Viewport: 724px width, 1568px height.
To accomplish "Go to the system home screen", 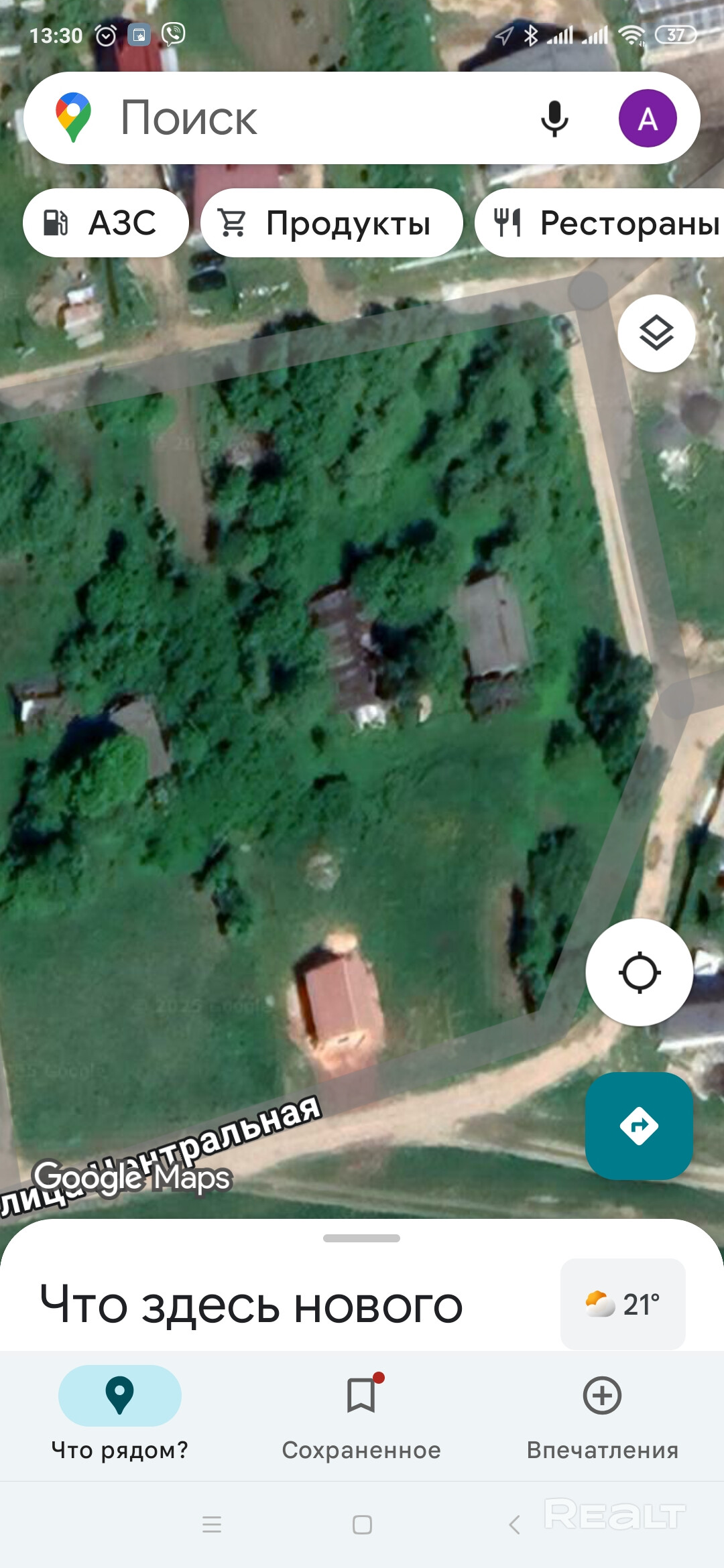I will [x=362, y=1525].
